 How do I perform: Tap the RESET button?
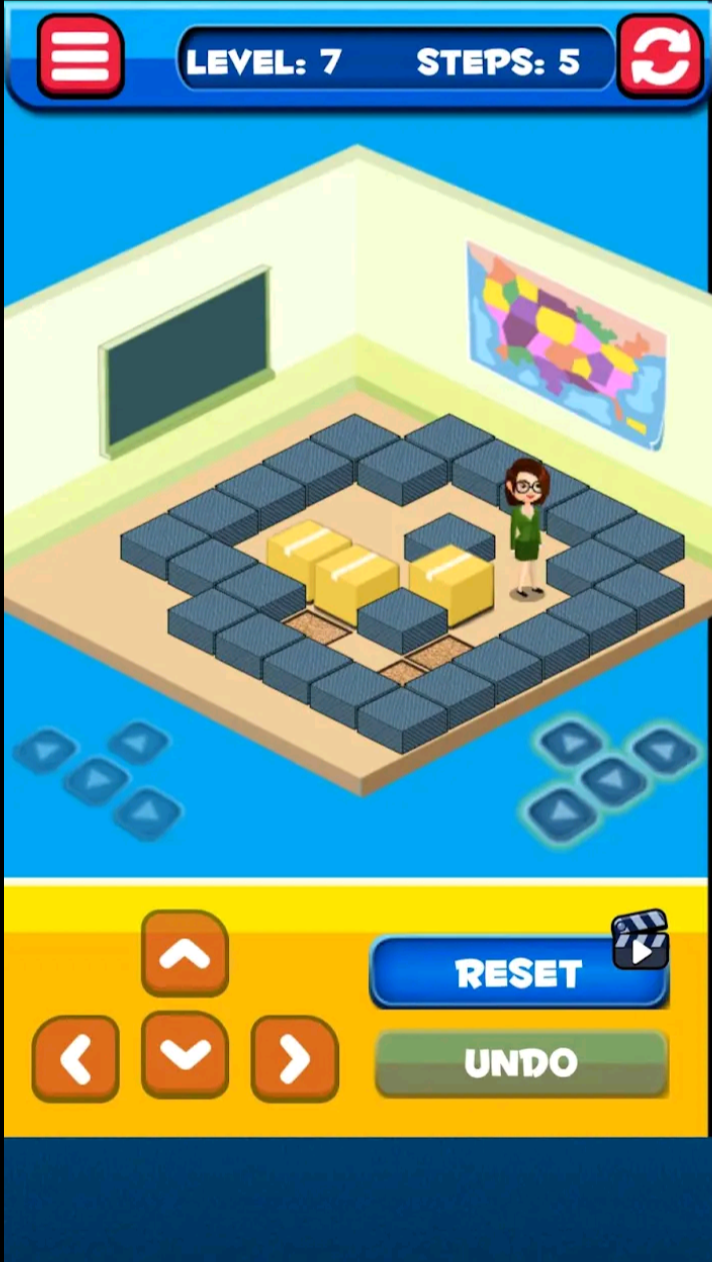tap(518, 974)
